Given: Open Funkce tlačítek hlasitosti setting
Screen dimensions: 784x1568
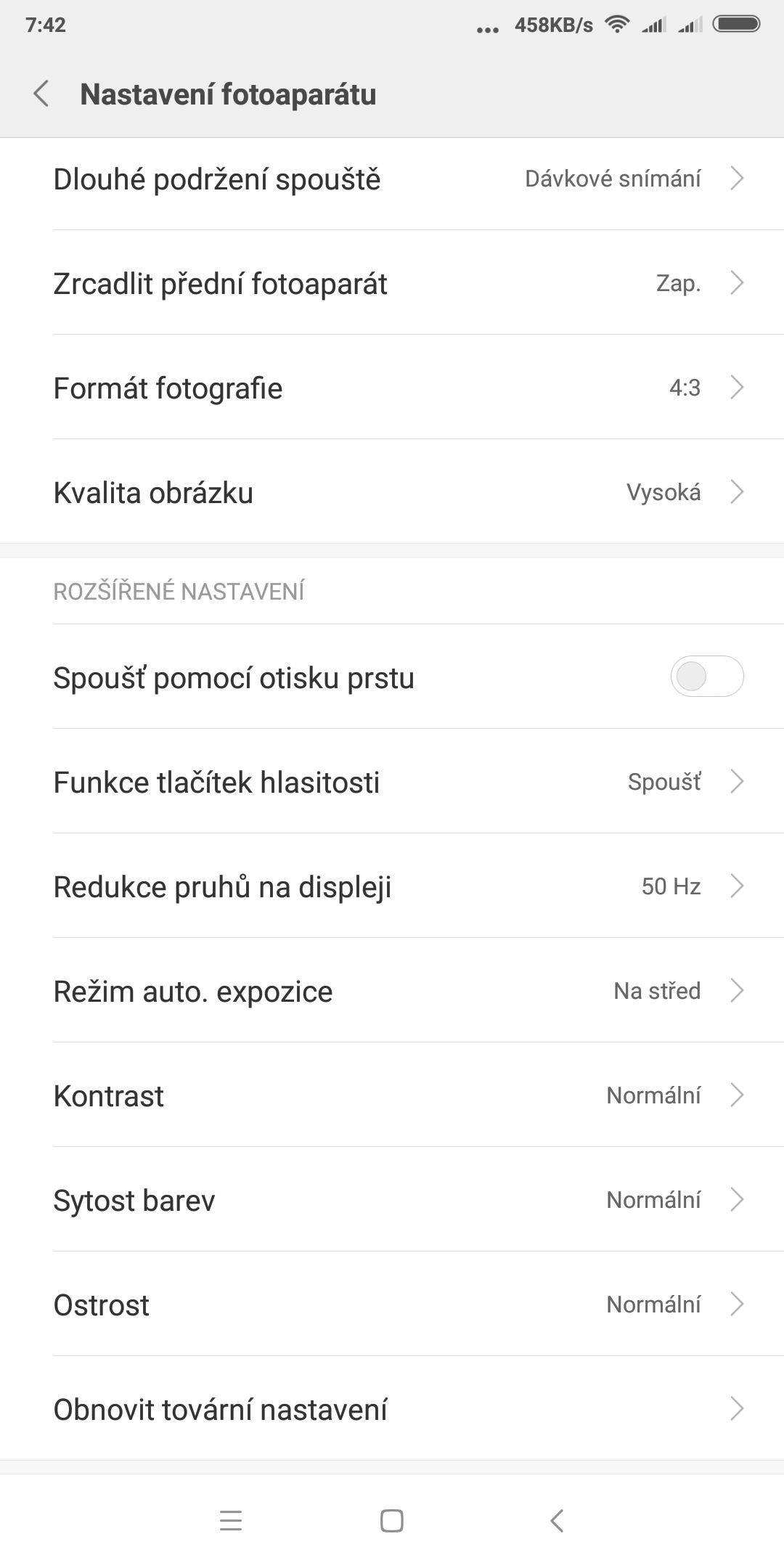Looking at the screenshot, I should (392, 782).
